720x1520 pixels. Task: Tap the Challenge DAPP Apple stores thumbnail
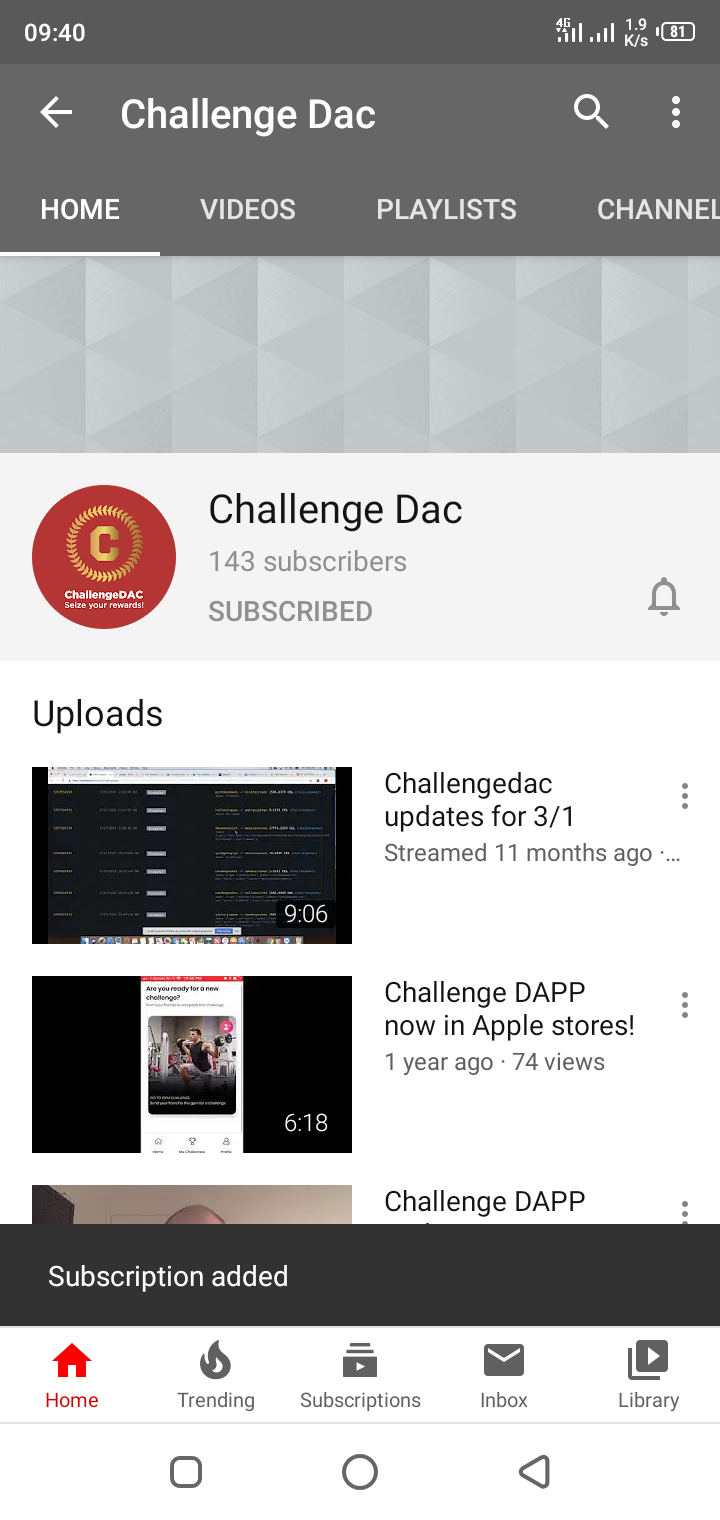[192, 1064]
